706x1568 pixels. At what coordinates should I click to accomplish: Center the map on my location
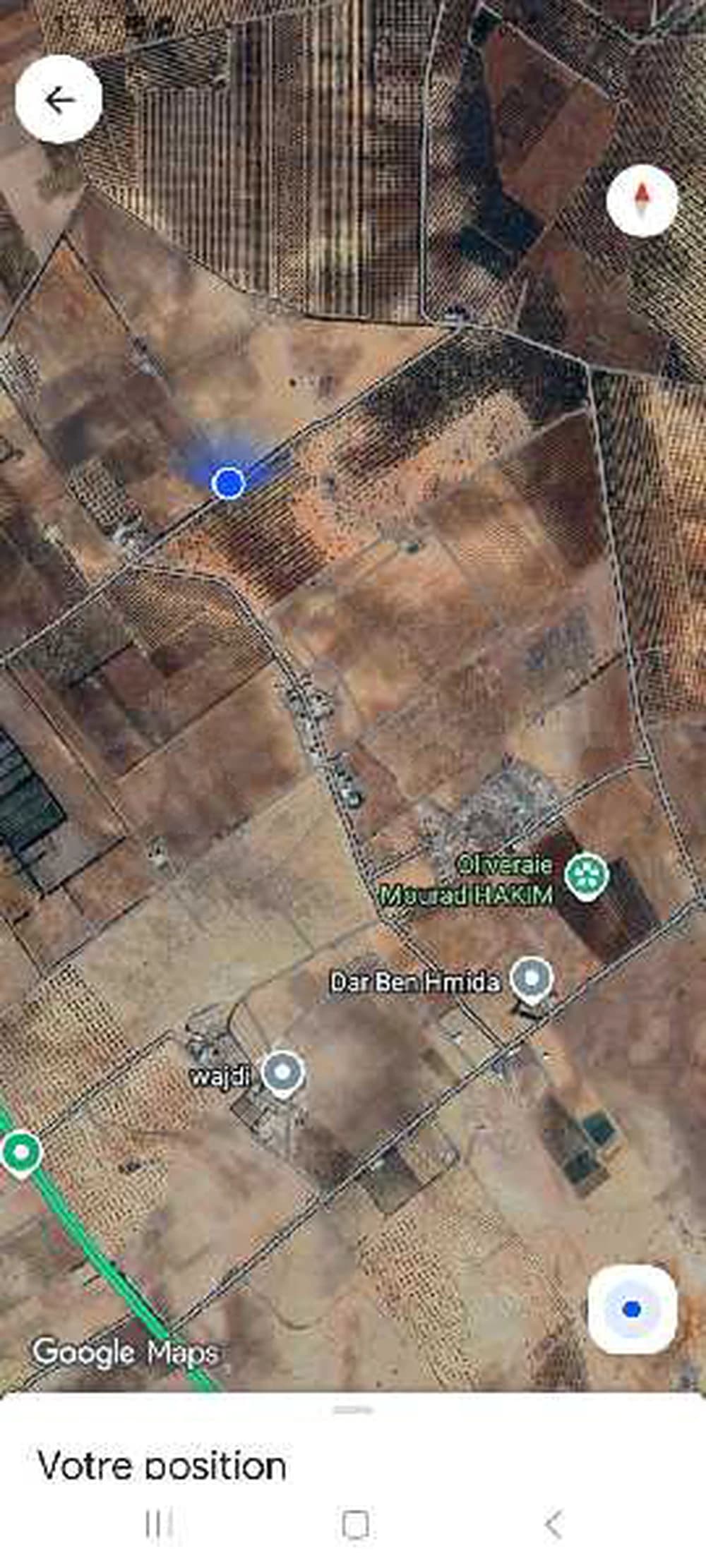coord(632,1310)
